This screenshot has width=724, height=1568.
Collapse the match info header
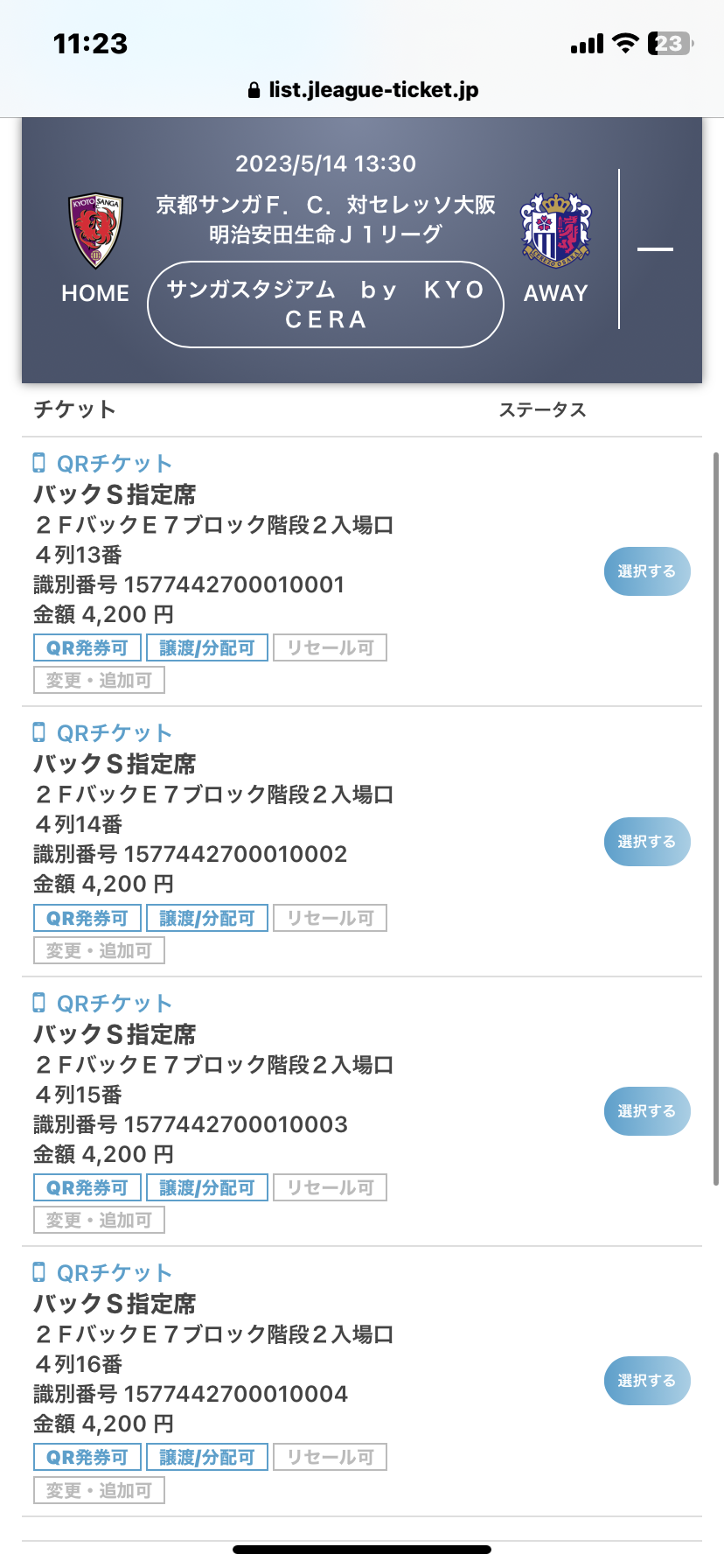coord(655,250)
